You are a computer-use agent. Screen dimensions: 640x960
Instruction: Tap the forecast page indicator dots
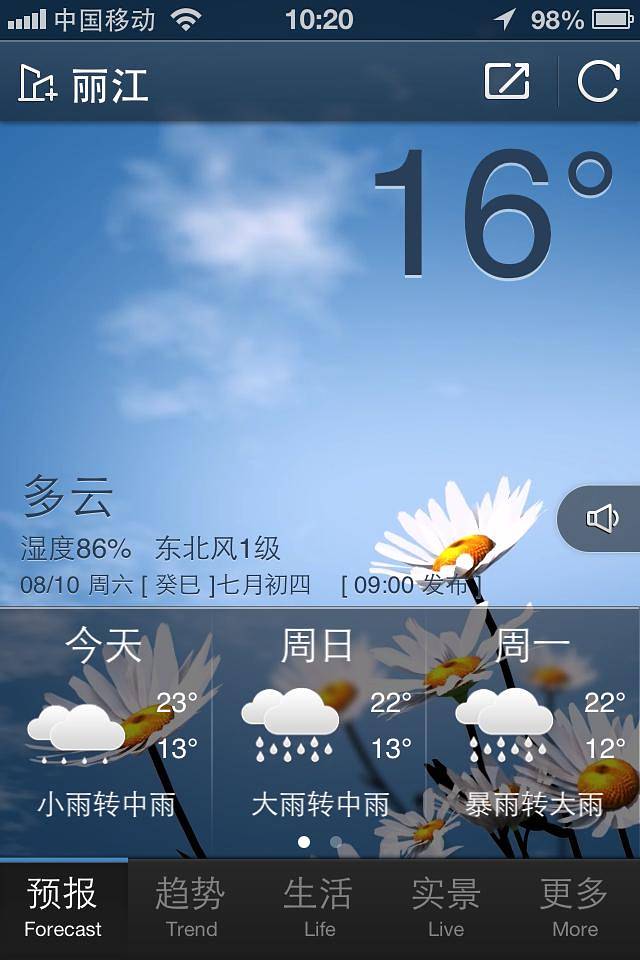pos(320,842)
